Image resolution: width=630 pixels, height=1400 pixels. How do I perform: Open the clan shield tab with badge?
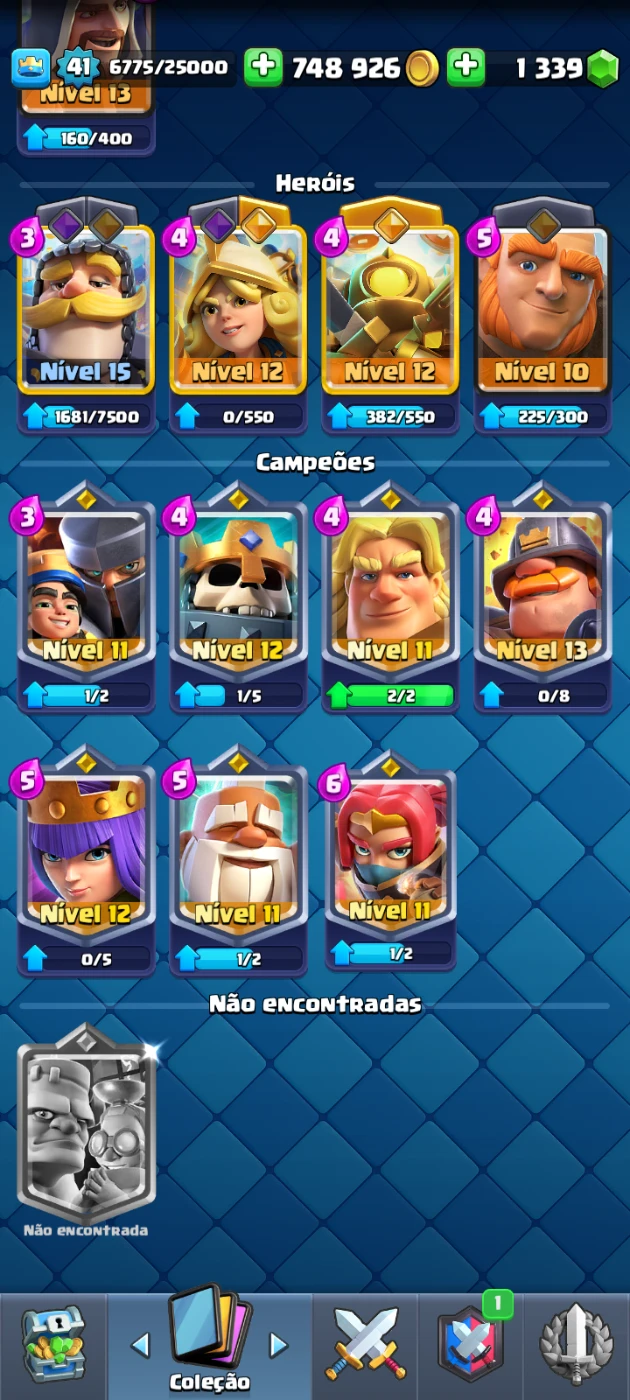point(470,1345)
